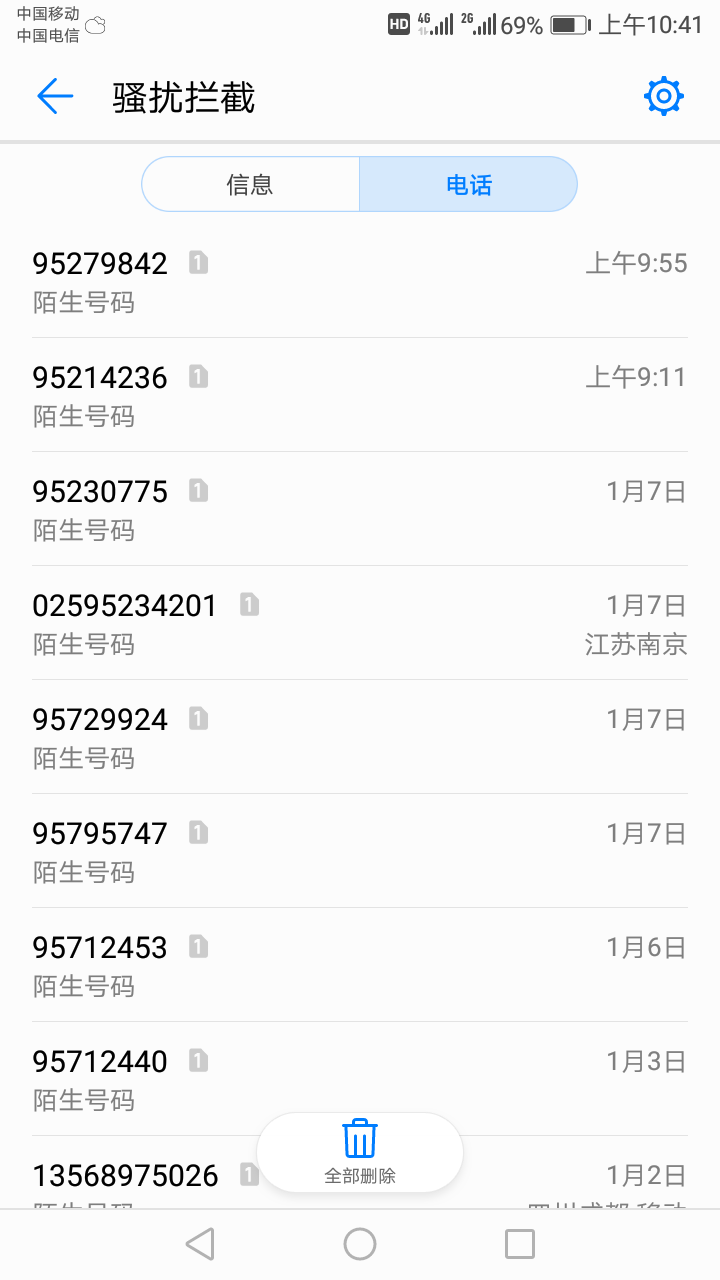This screenshot has height=1280, width=720.
Task: Open blocked call from 95279842
Action: pos(360,282)
